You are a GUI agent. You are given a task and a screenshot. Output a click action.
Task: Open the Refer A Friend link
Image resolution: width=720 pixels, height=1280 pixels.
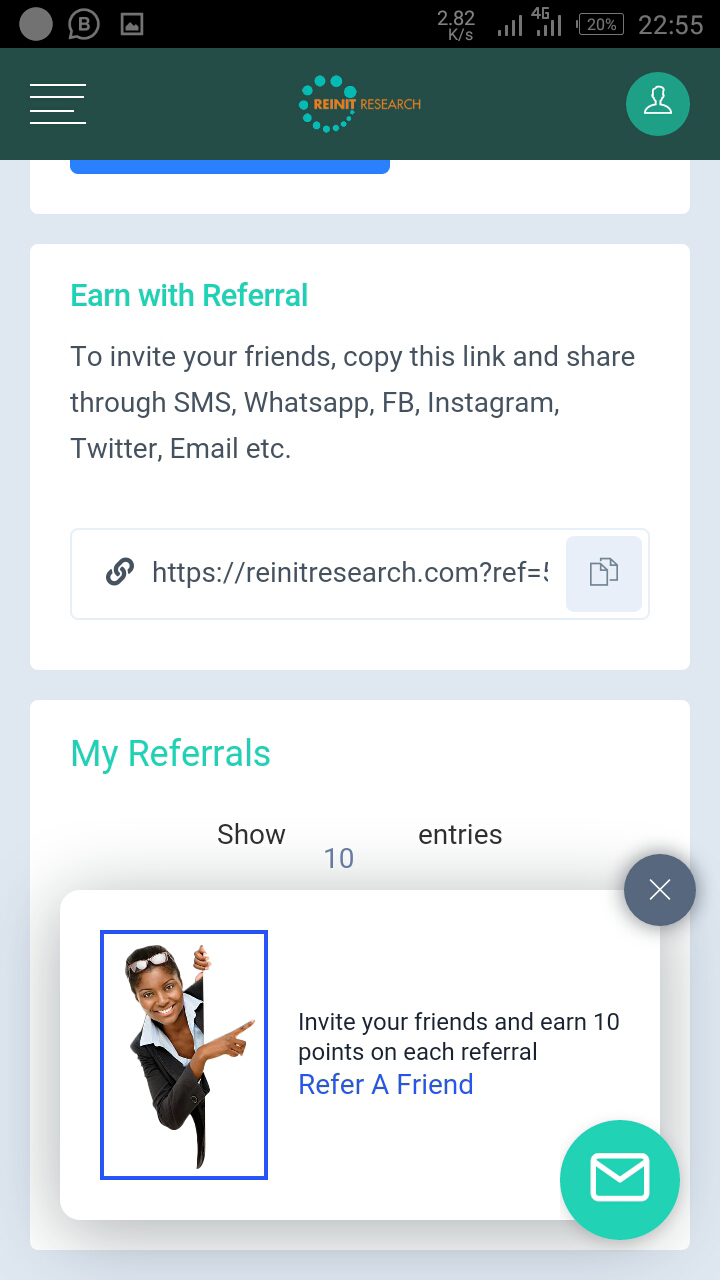pyautogui.click(x=386, y=1085)
